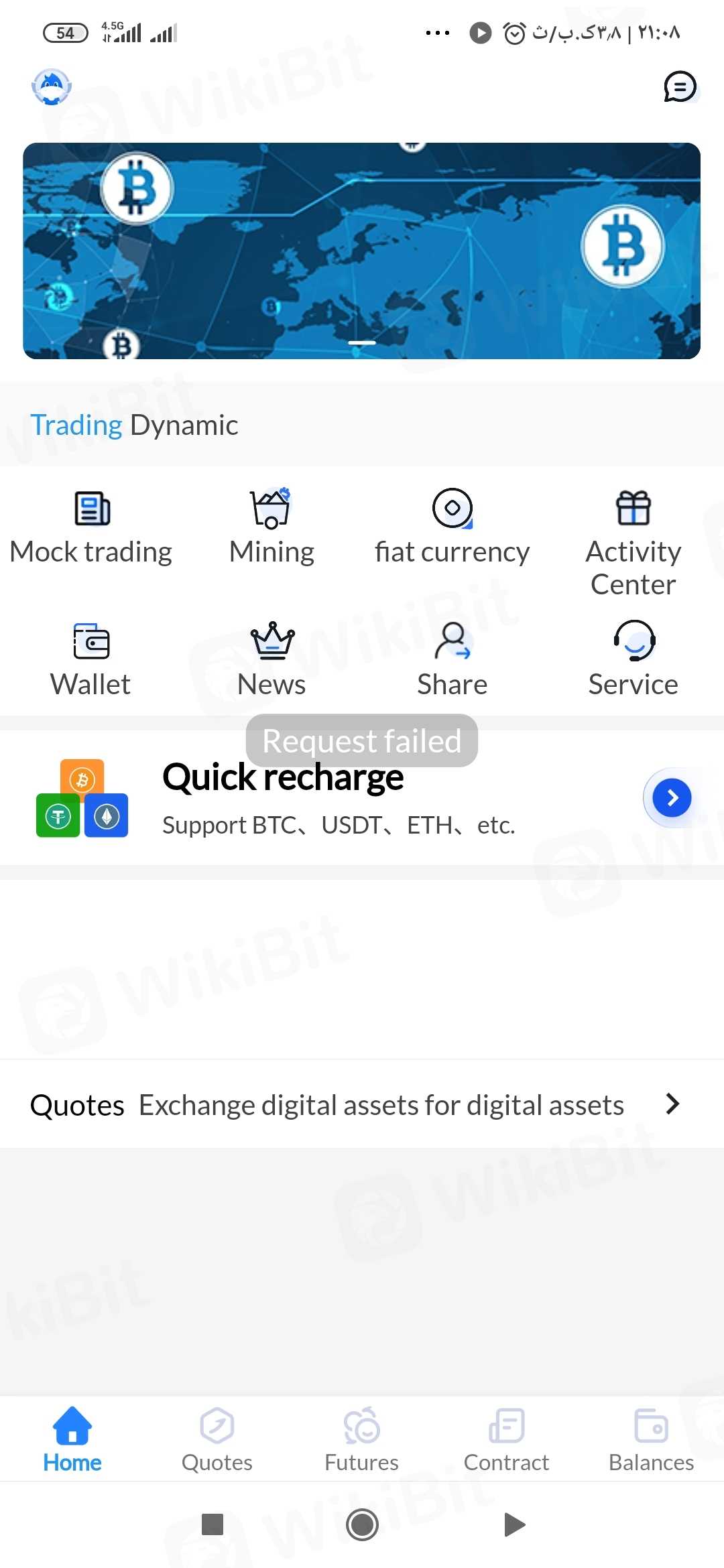This screenshot has height=1568, width=724.
Task: Open Mock trading
Action: [91, 526]
